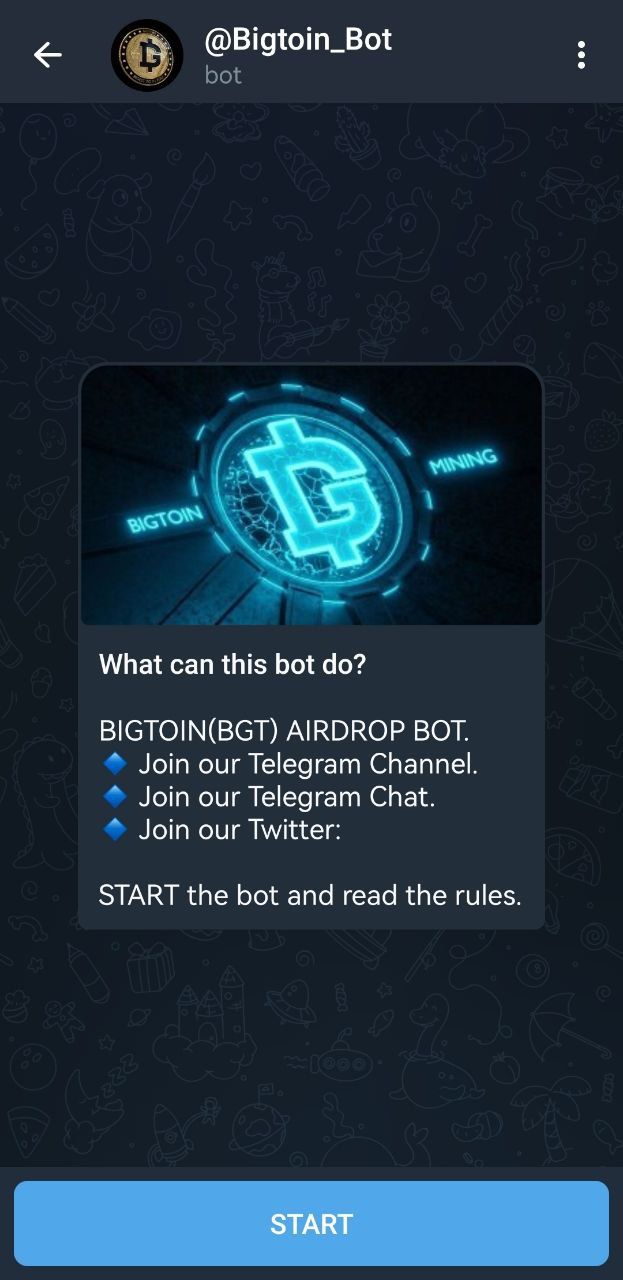
Task: Go back using the arrow icon
Action: click(47, 55)
